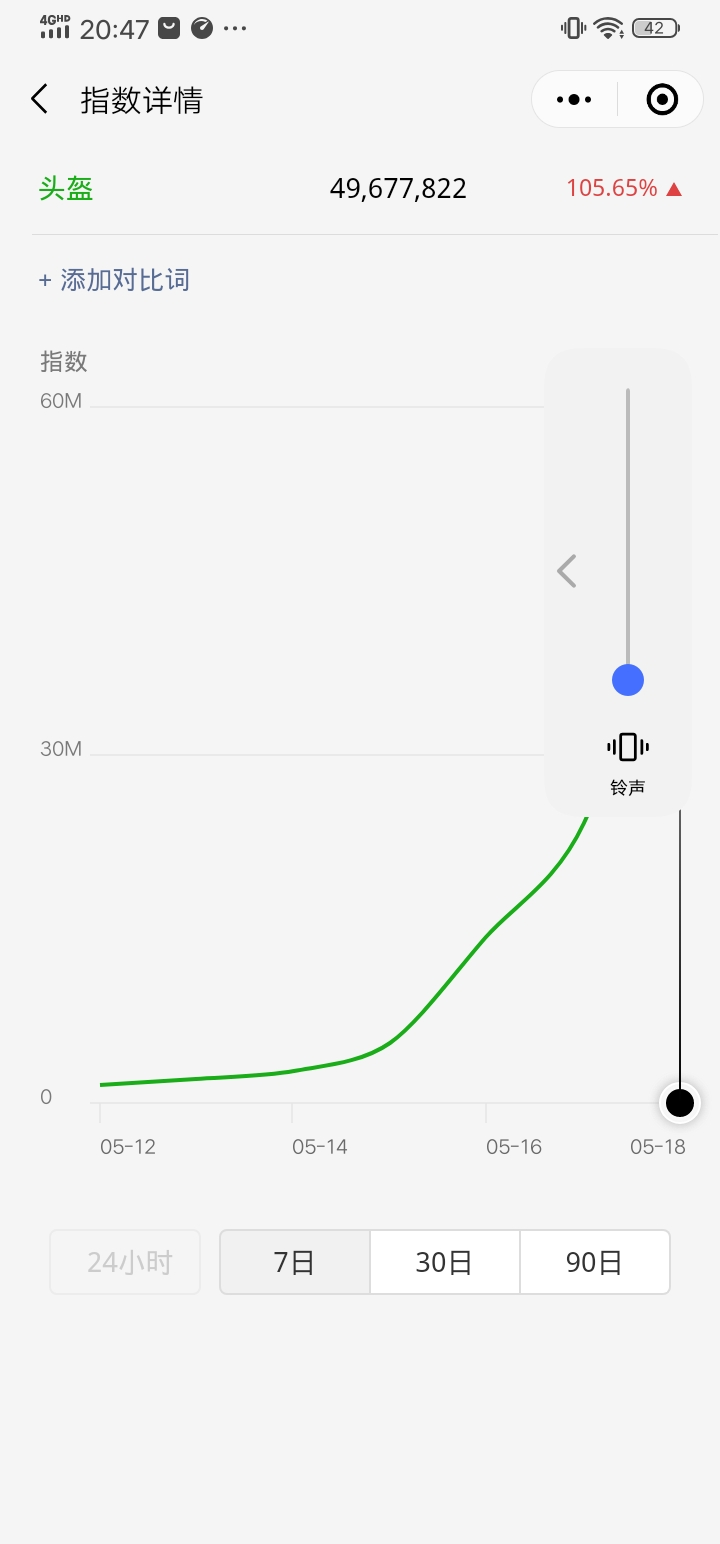The height and width of the screenshot is (1544, 720).
Task: Tap 添加对比词 to add comparison word
Action: coord(114,280)
